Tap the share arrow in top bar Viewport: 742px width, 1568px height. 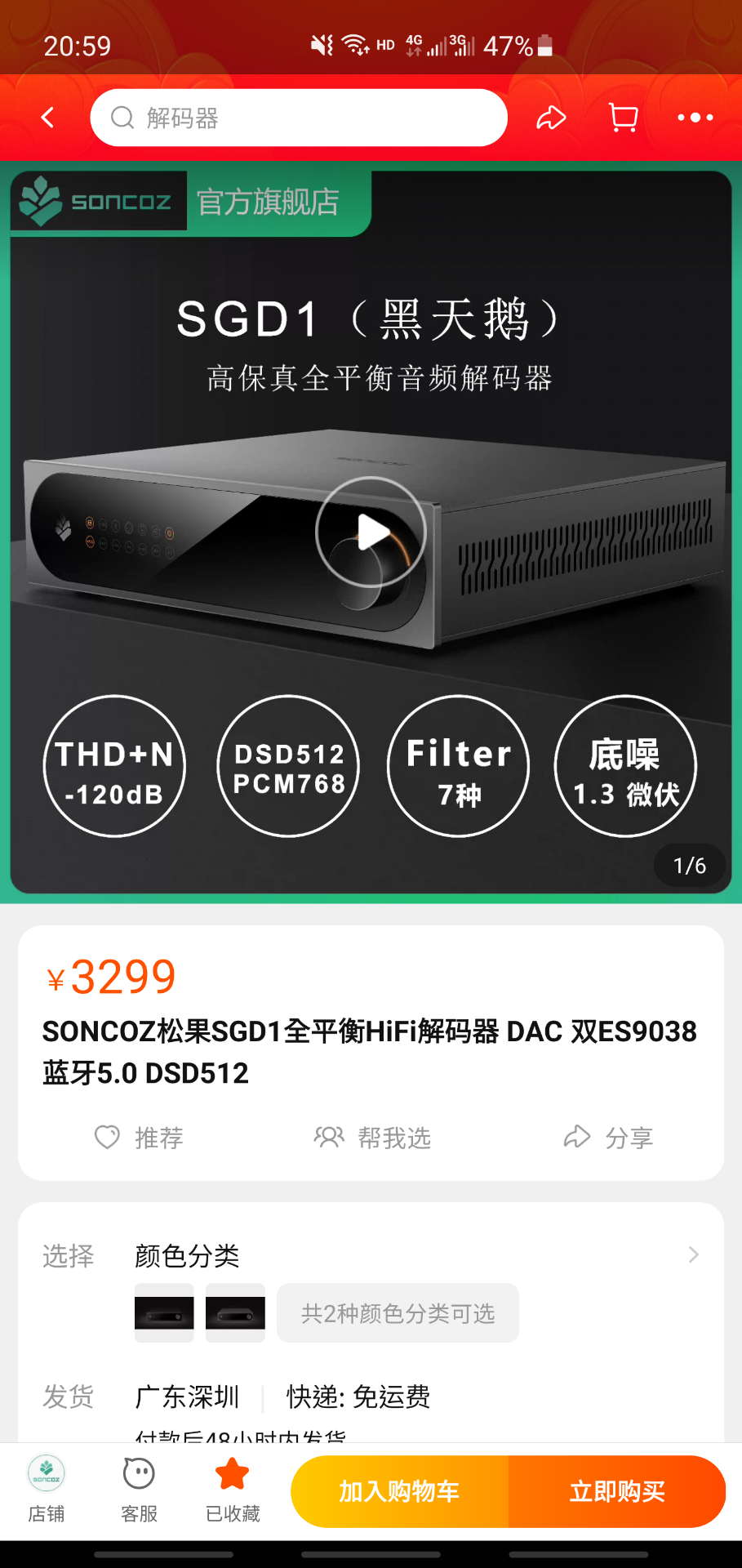click(x=551, y=118)
